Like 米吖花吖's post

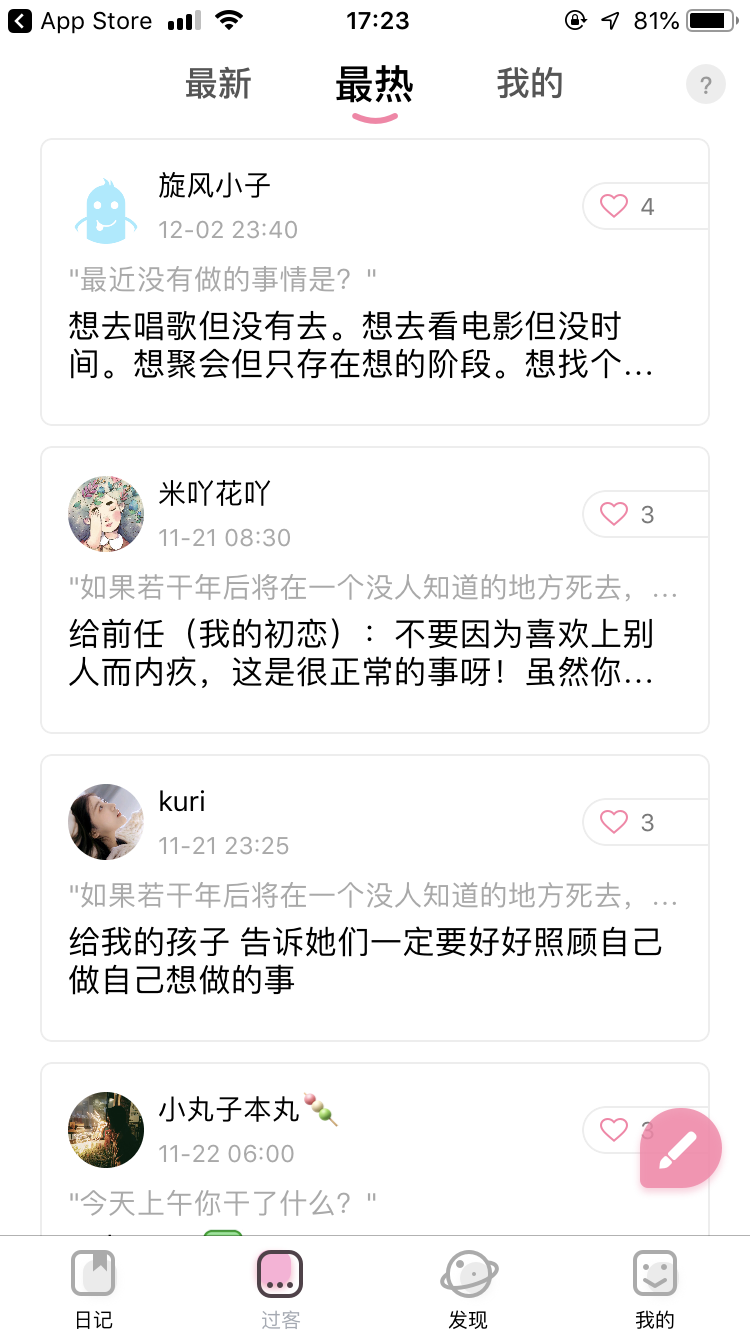pos(628,515)
